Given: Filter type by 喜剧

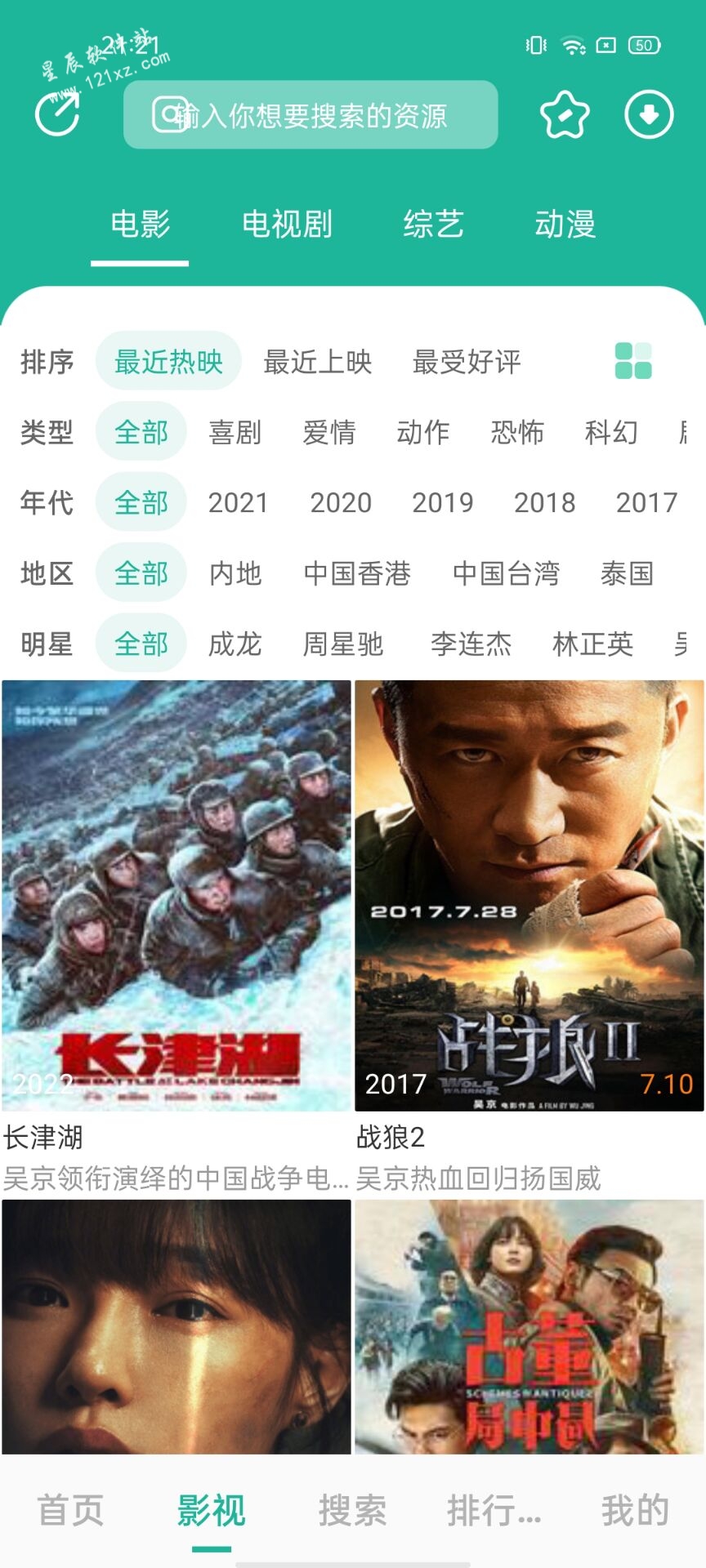Looking at the screenshot, I should click(235, 432).
